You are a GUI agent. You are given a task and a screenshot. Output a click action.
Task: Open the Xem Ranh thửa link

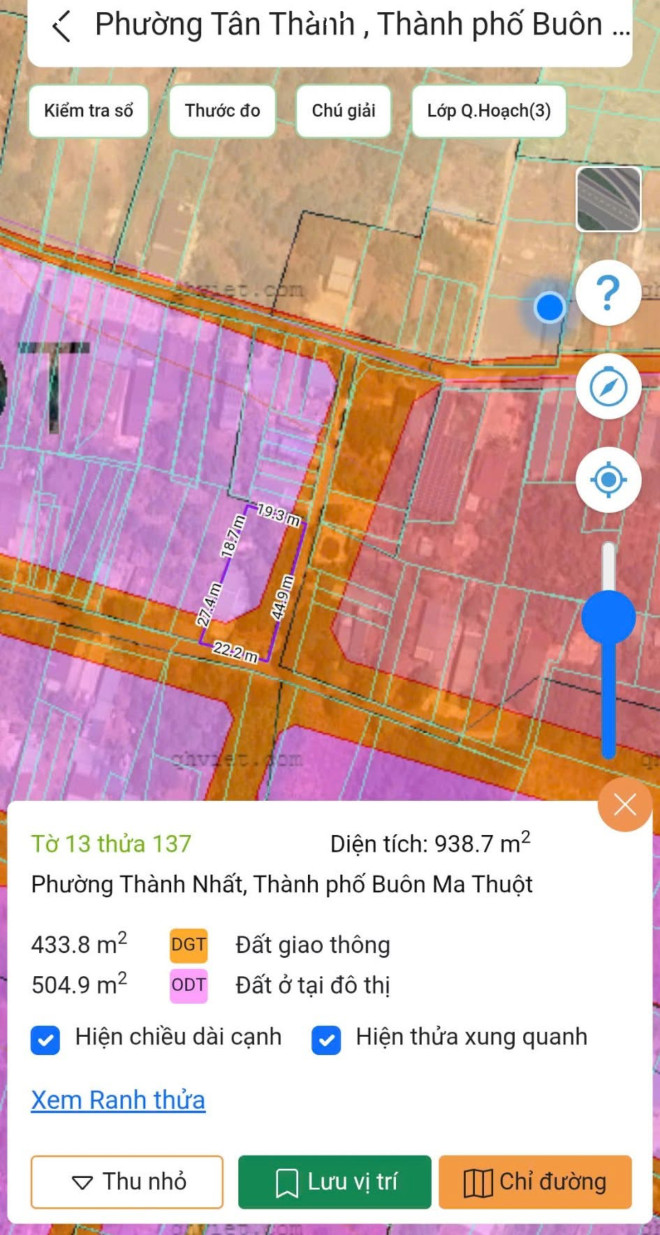tap(118, 1100)
